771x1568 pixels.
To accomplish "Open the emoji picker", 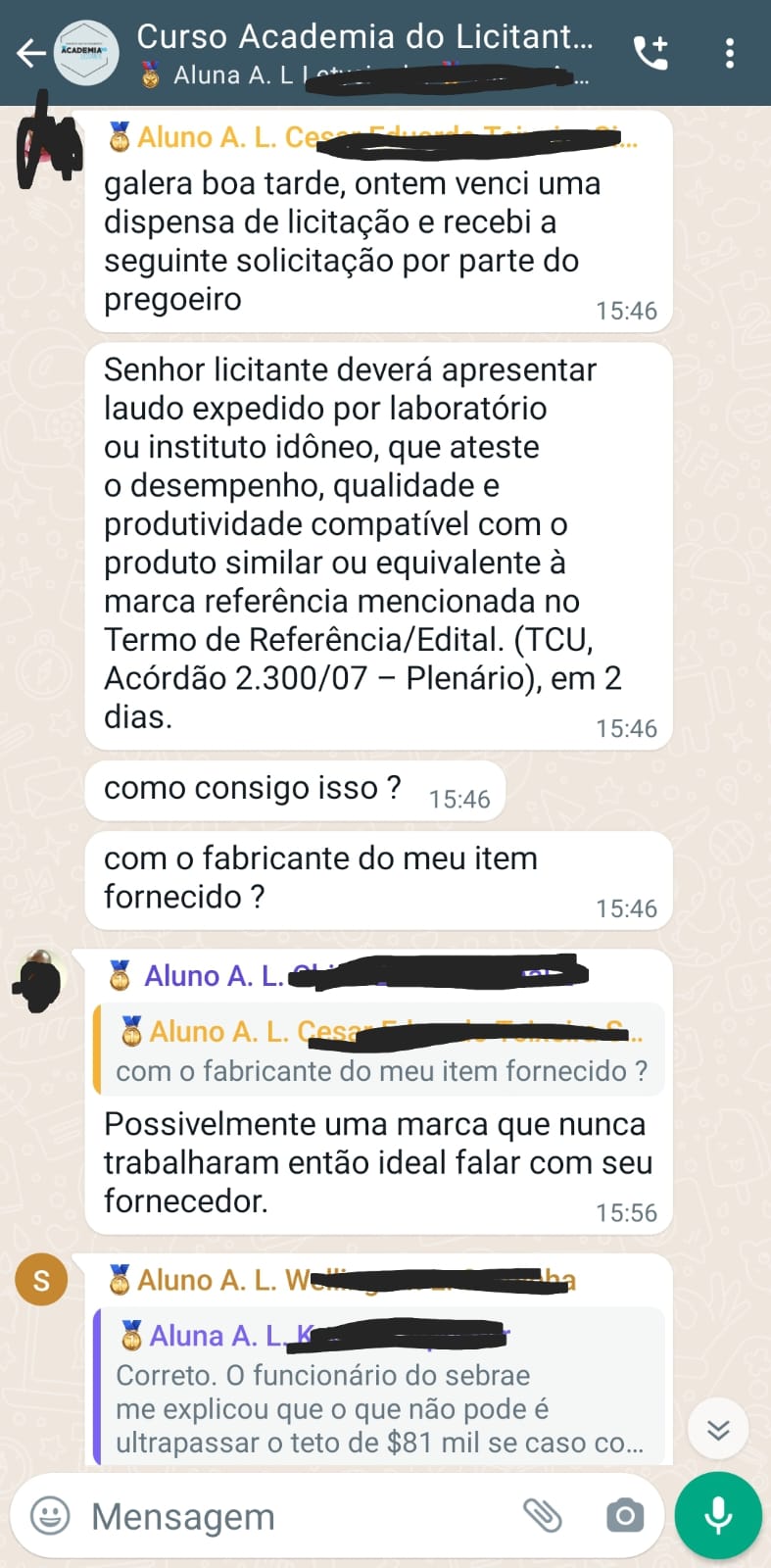I will (x=50, y=1516).
